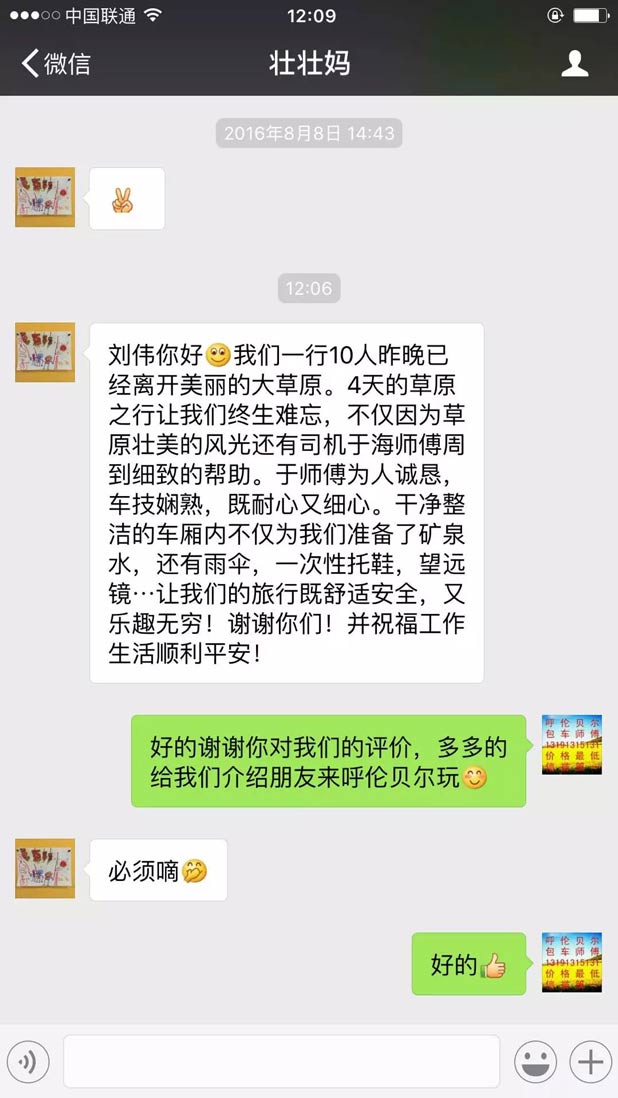Open the chat info profile icon
618x1098 pixels.
[575, 64]
